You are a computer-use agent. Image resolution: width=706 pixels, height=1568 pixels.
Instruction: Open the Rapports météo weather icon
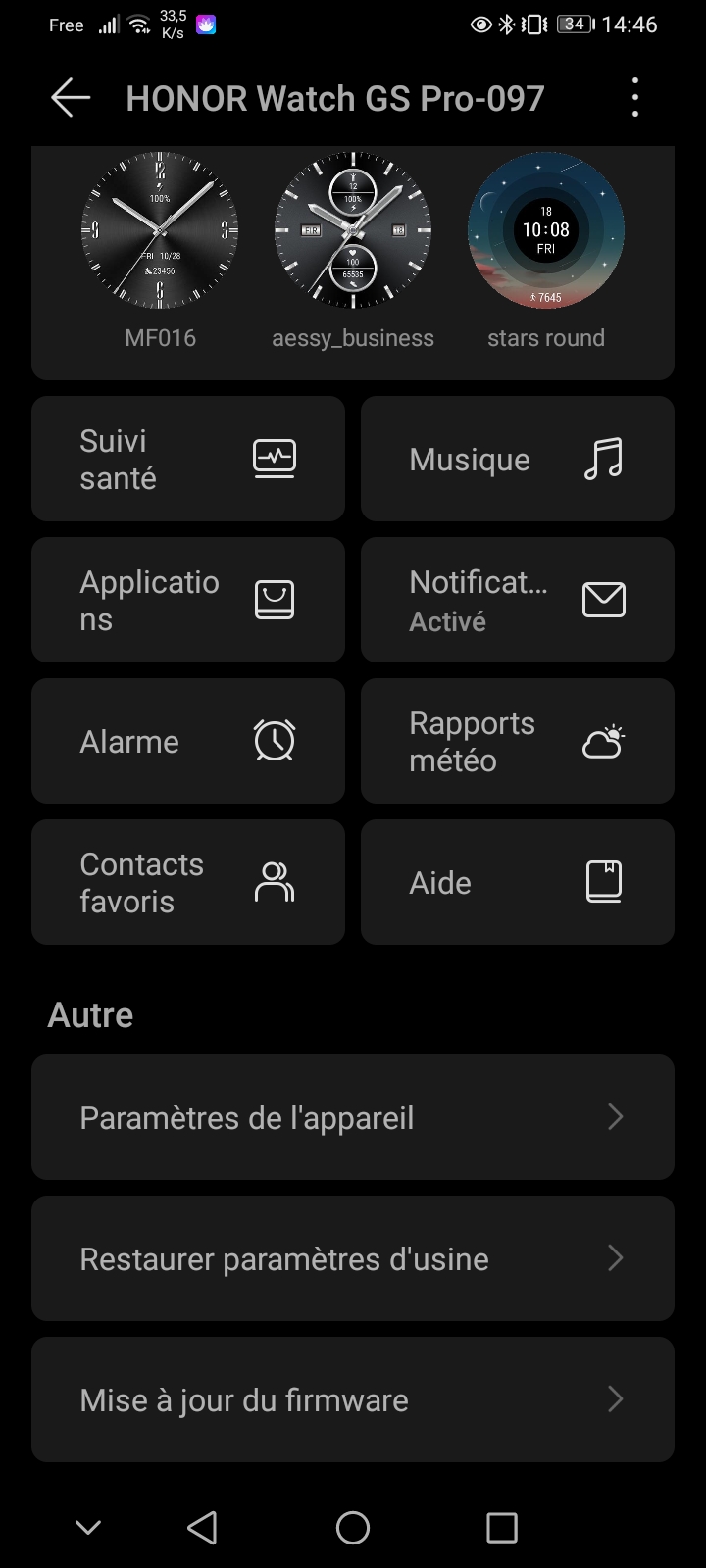(x=604, y=740)
